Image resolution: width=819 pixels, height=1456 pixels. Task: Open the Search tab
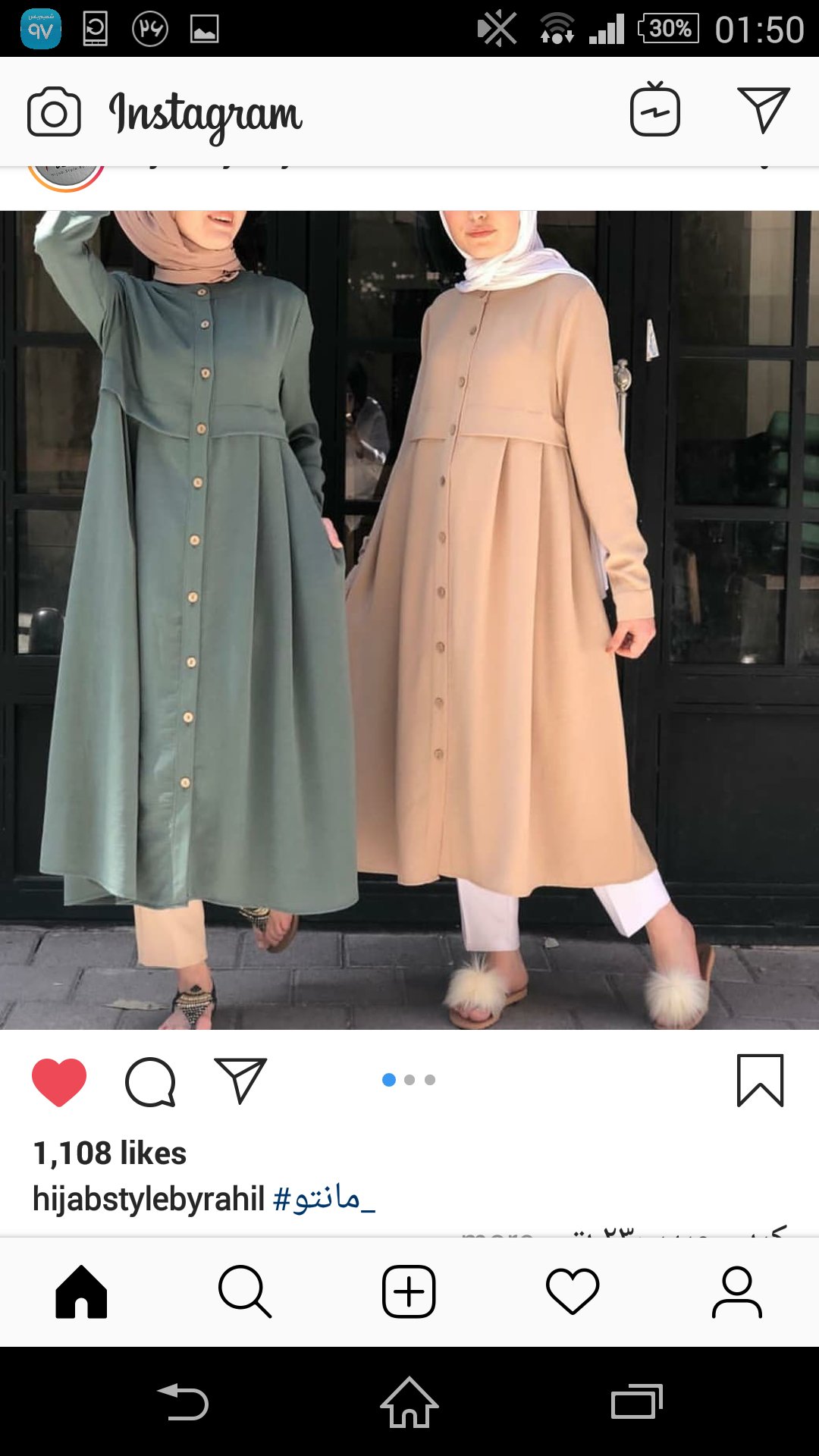245,1291
